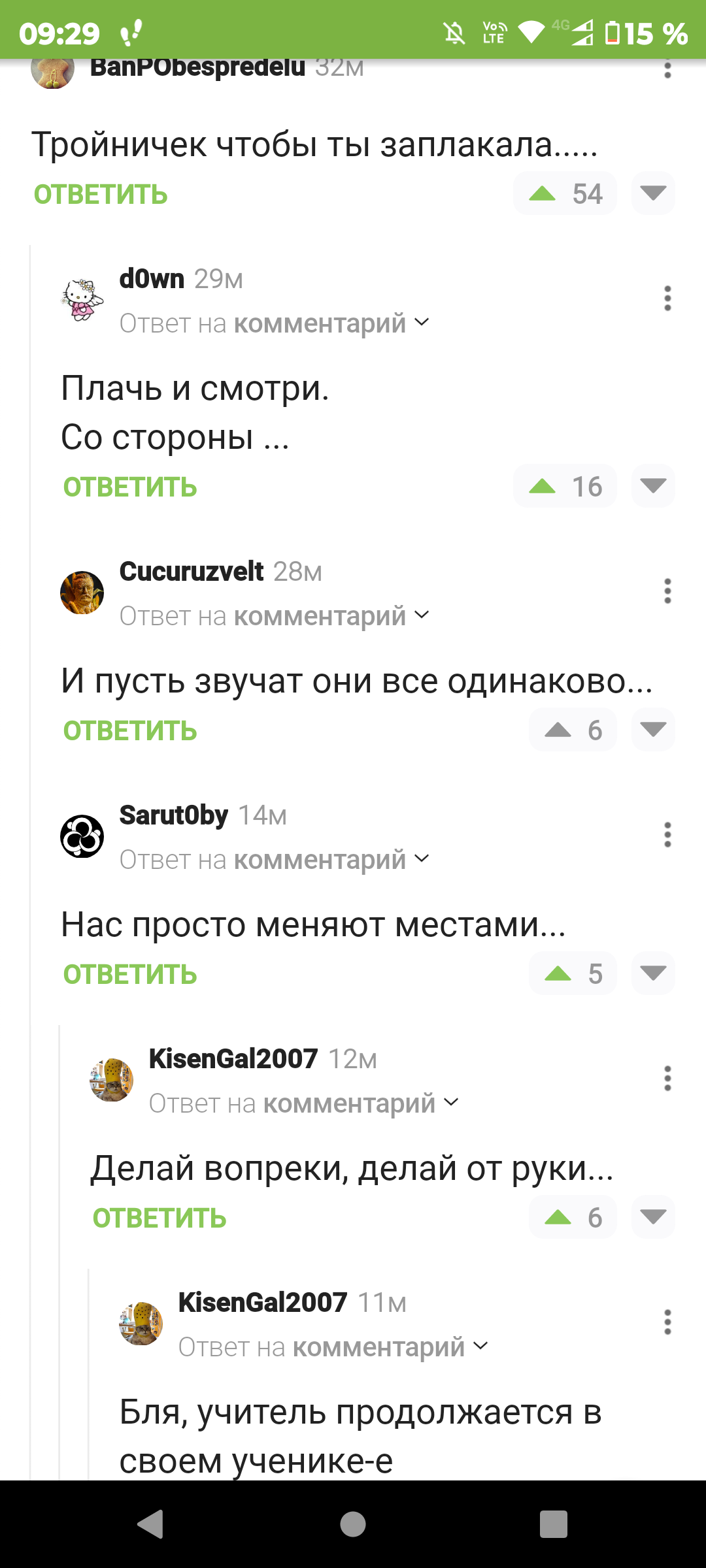Viewport: 706px width, 1568px height.
Task: Upvote the comment with 54 votes
Action: coord(543,193)
